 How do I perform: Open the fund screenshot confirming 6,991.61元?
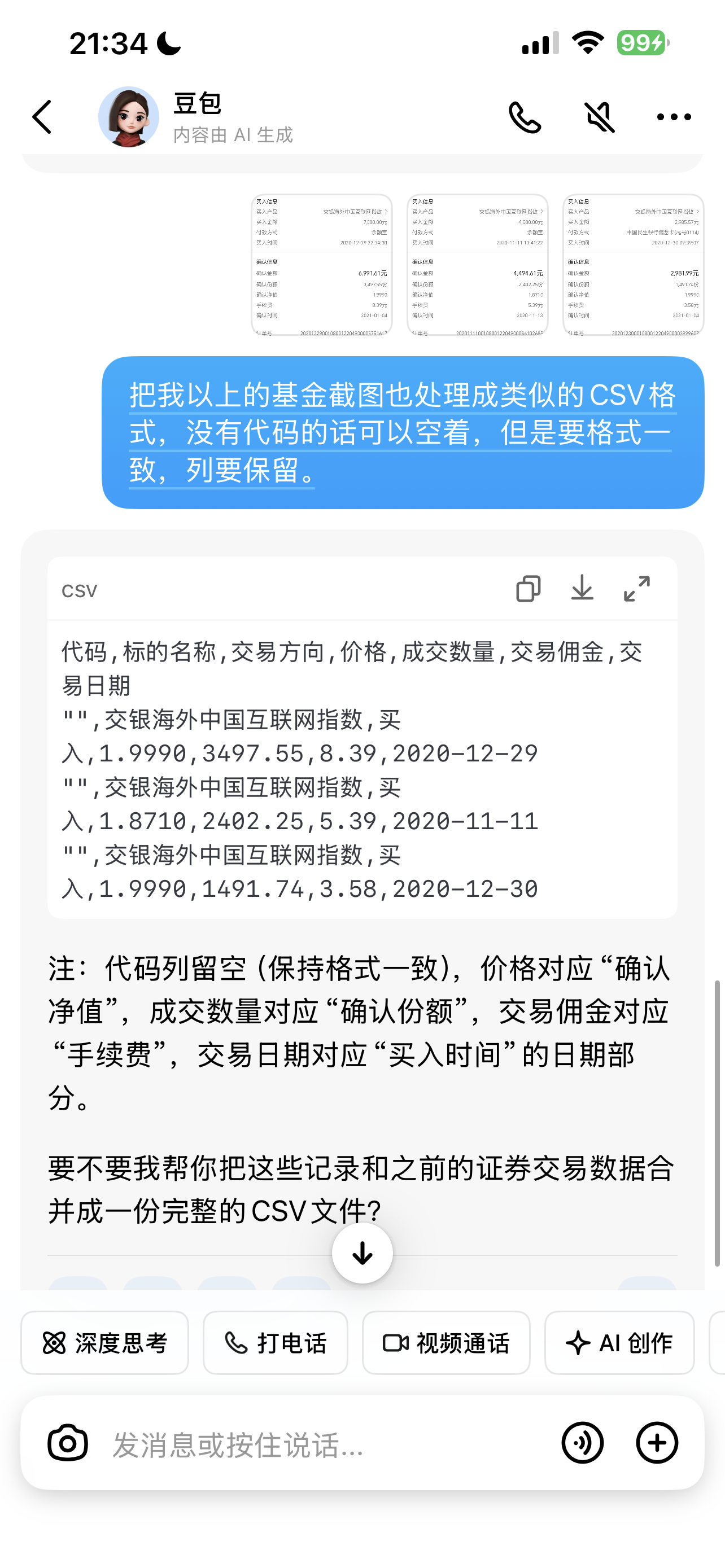(321, 265)
